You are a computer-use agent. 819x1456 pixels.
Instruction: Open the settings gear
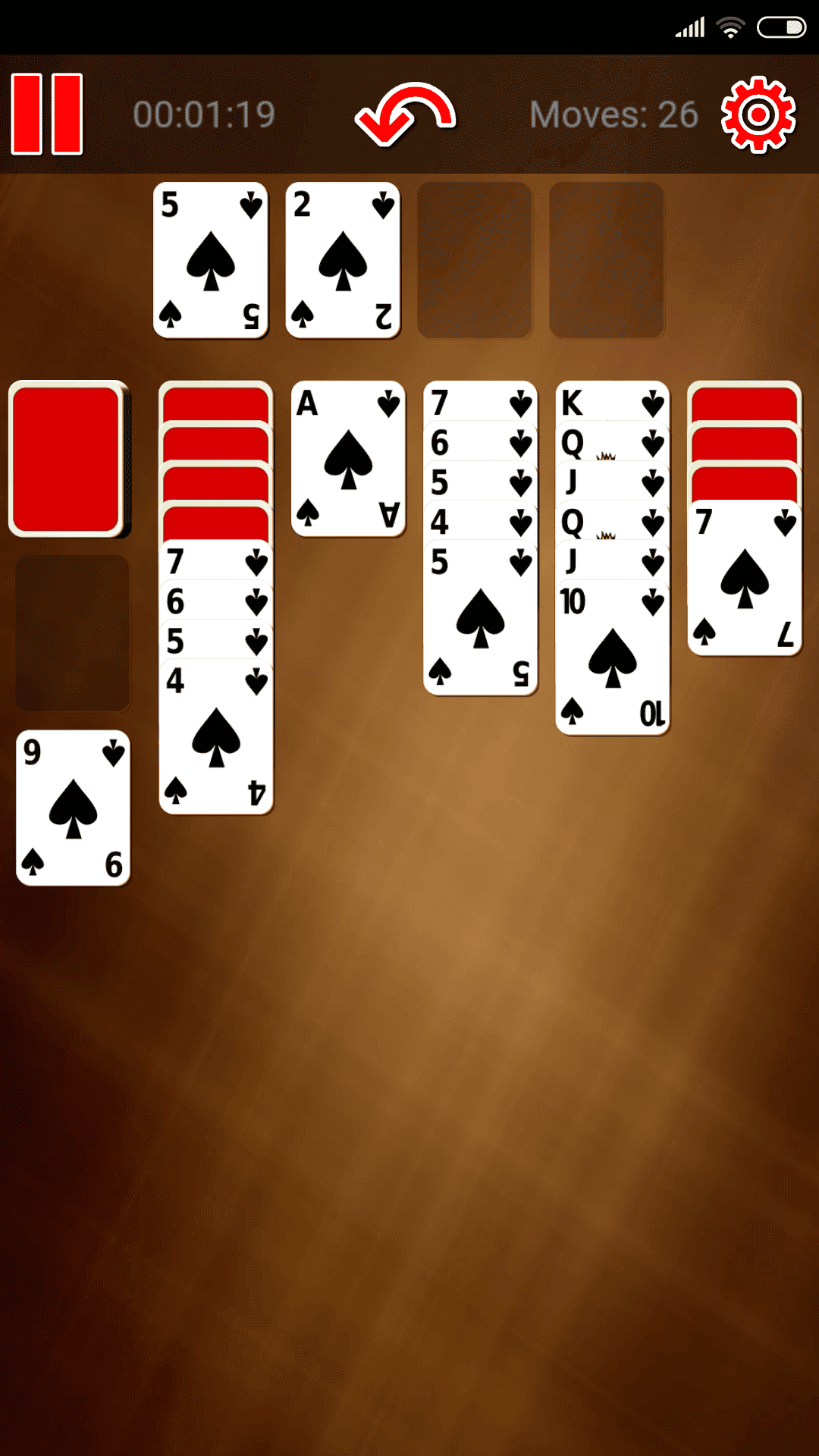pos(758,115)
